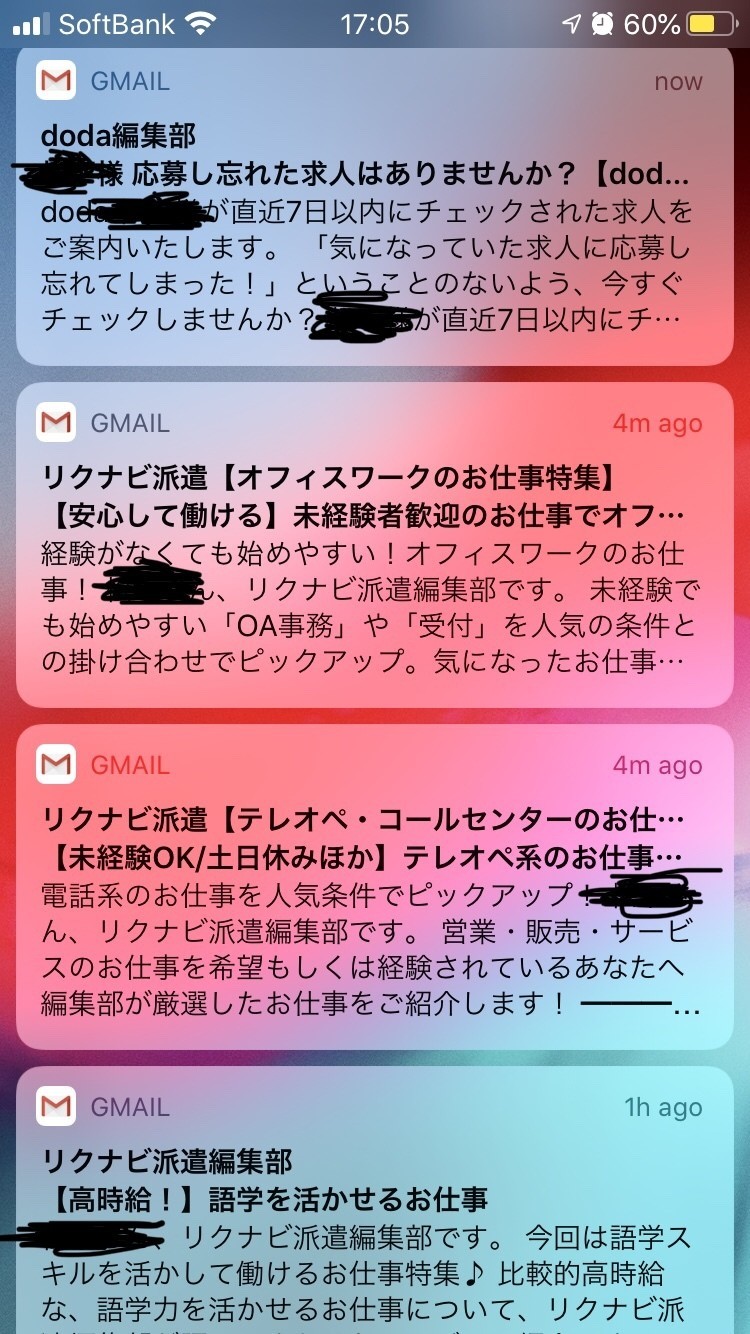Tap the Gmail icon on the オフィスワーク notification
The image size is (750, 1334).
[57, 423]
